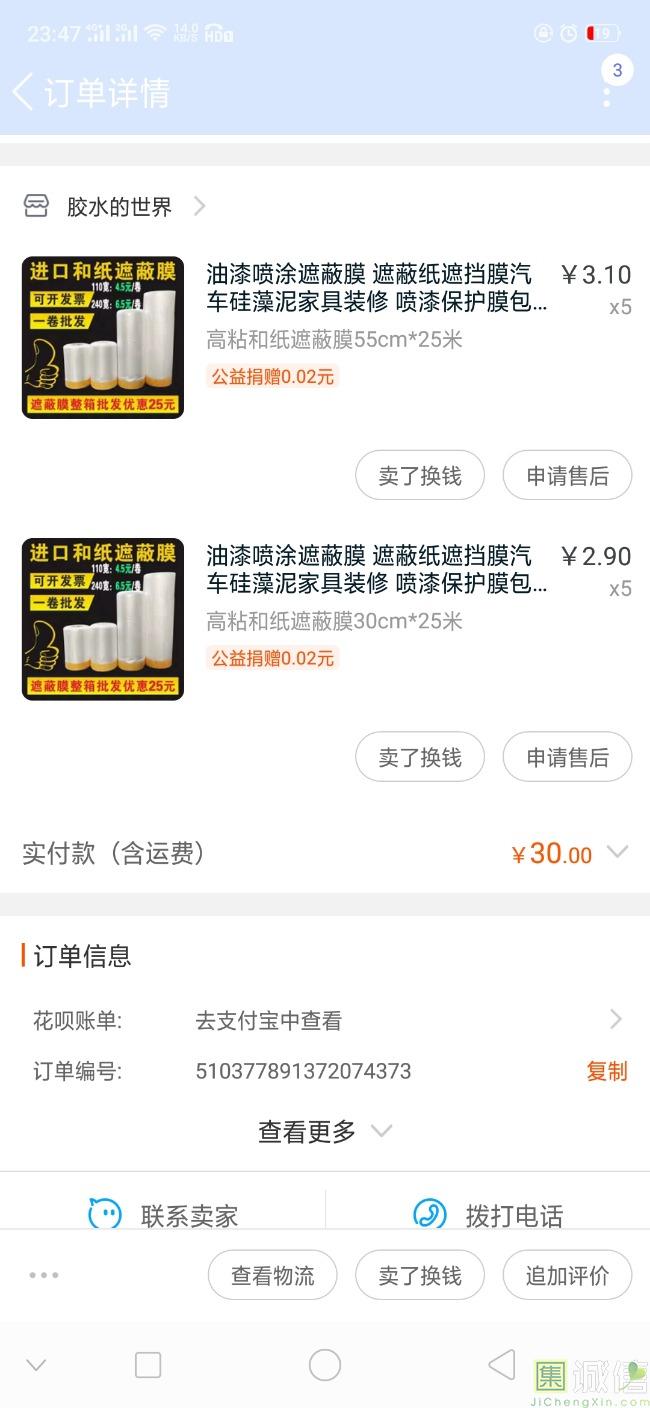Open the 胶水的世界 shop page
Viewport: 650px width, 1408px height.
point(118,206)
